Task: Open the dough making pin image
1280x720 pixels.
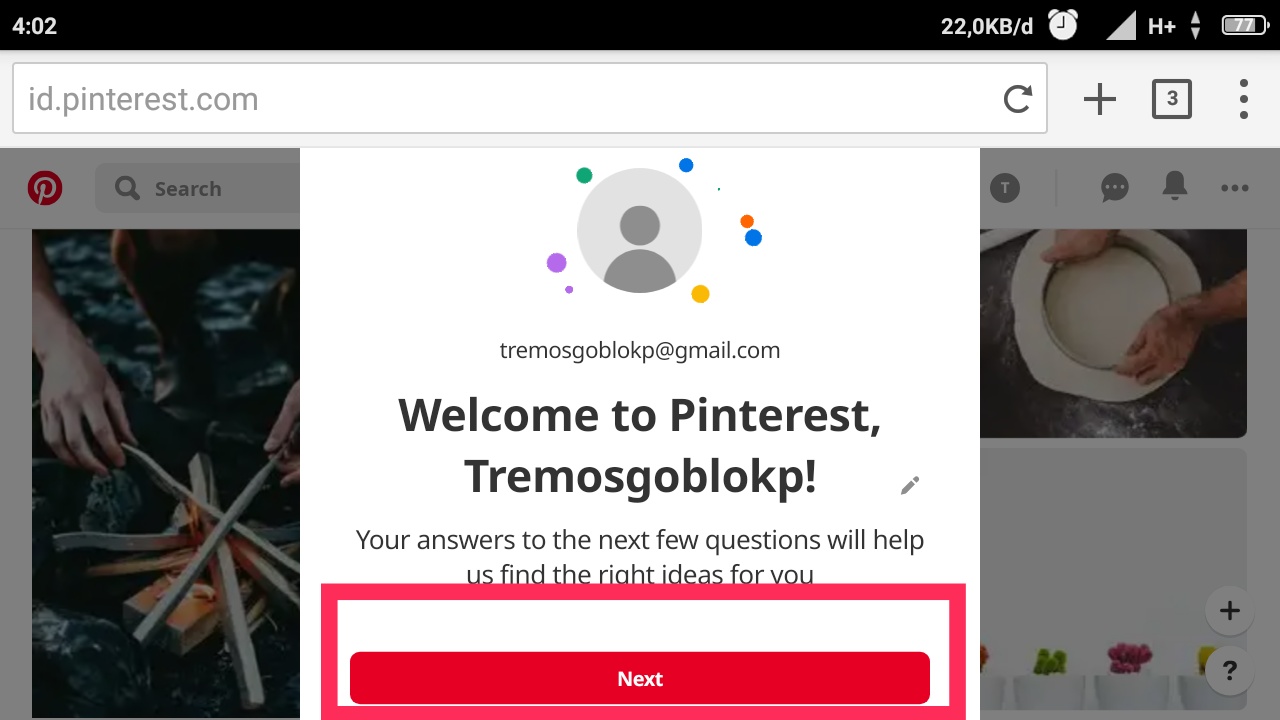Action: point(1113,330)
